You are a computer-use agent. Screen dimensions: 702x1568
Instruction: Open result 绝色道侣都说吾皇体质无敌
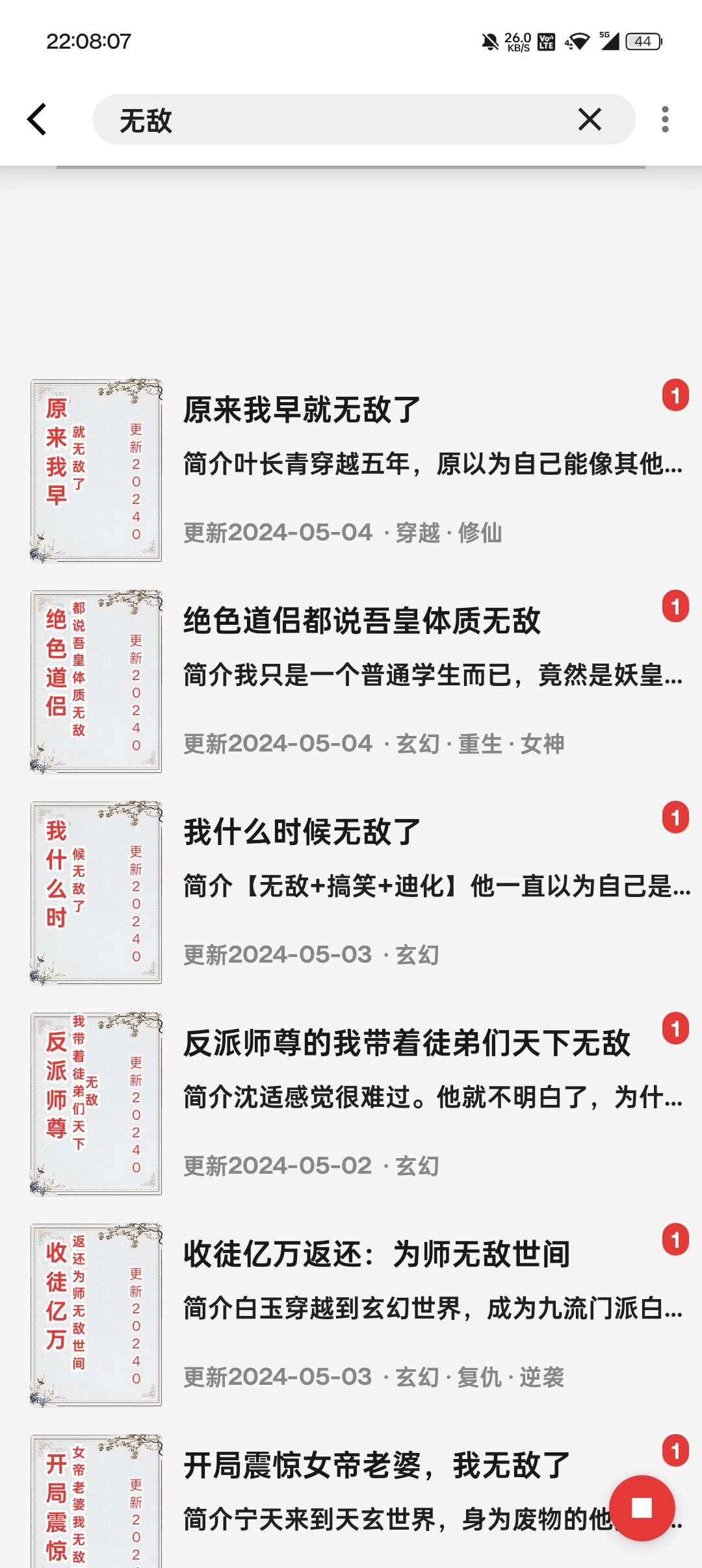click(361, 621)
